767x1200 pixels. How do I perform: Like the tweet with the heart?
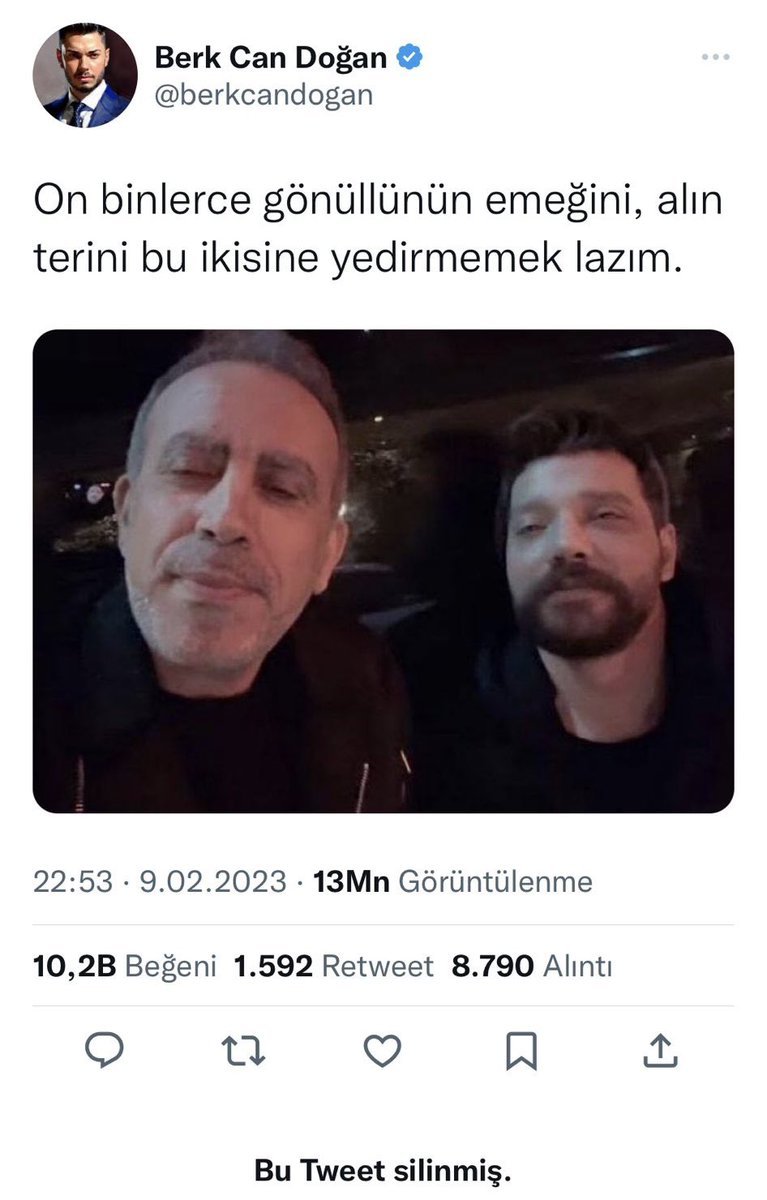pyautogui.click(x=381, y=1051)
